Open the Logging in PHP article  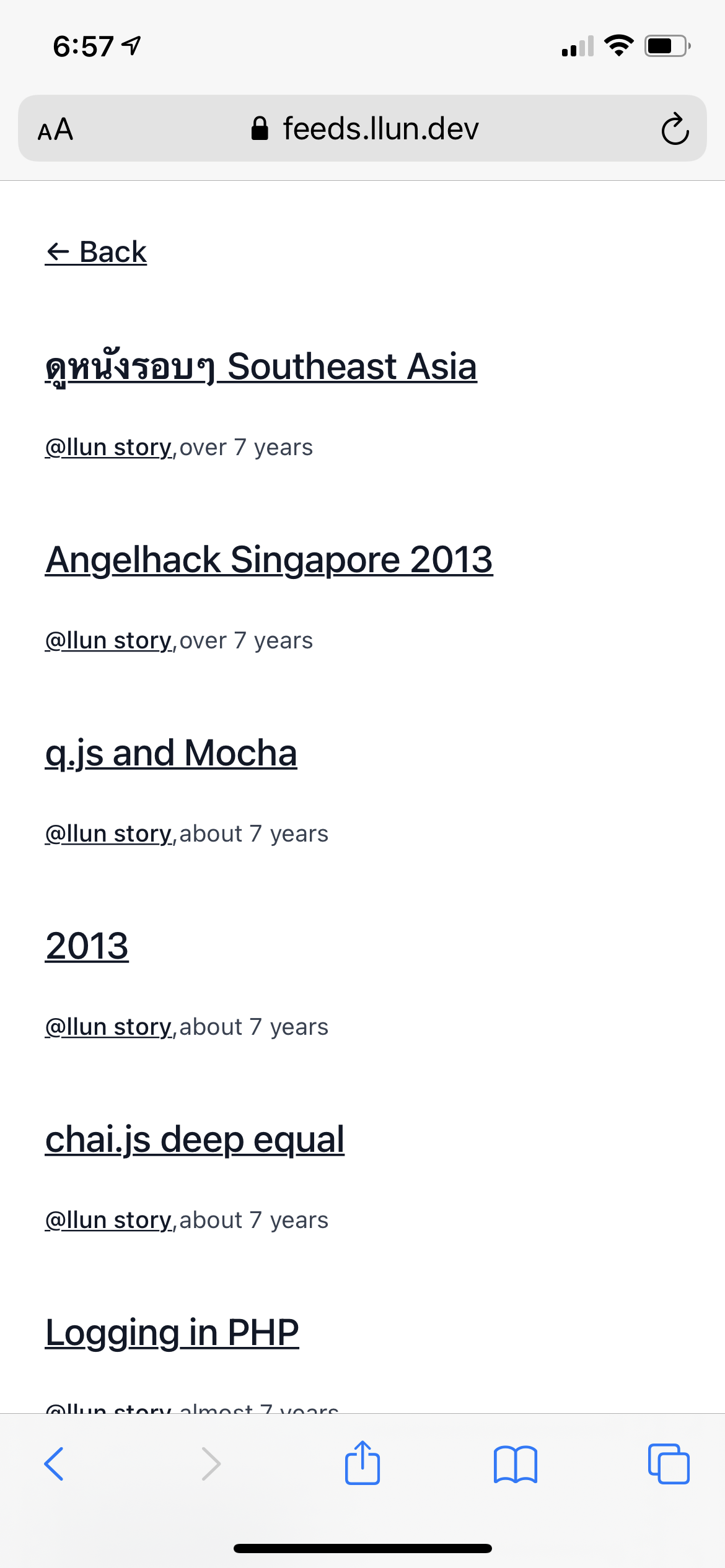point(172,1333)
